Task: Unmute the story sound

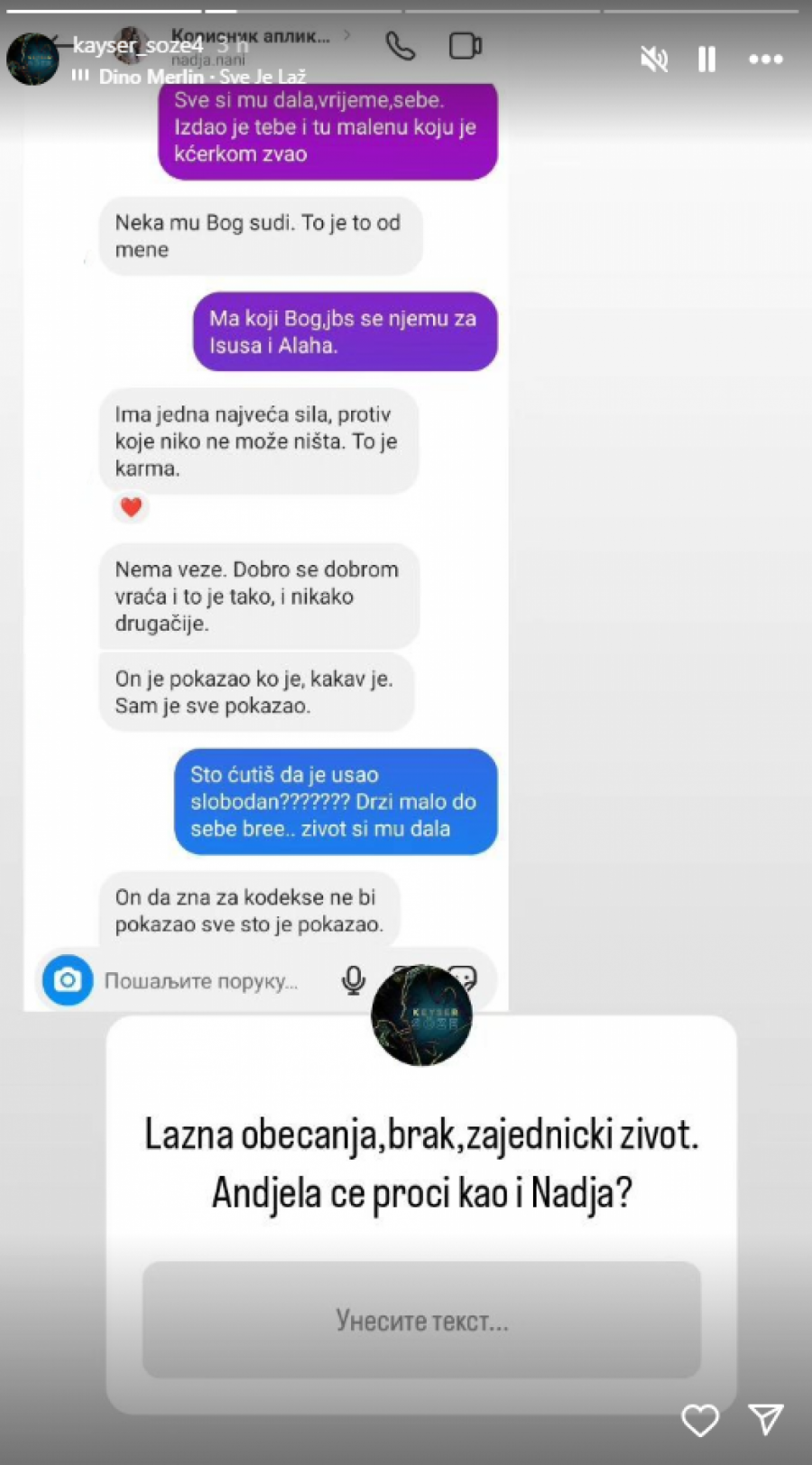Action: coord(654,60)
